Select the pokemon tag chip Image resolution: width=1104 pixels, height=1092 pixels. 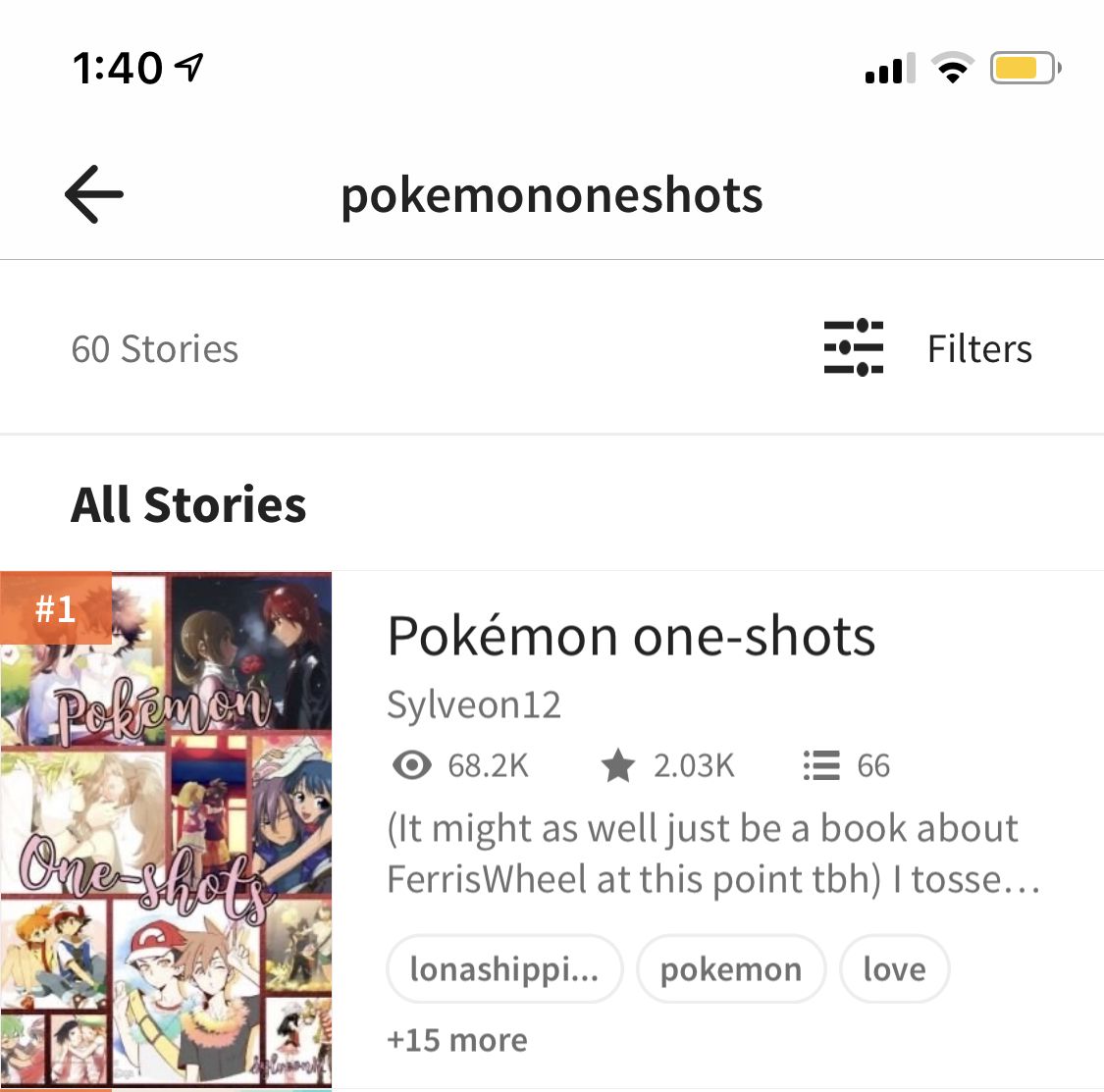(x=731, y=969)
